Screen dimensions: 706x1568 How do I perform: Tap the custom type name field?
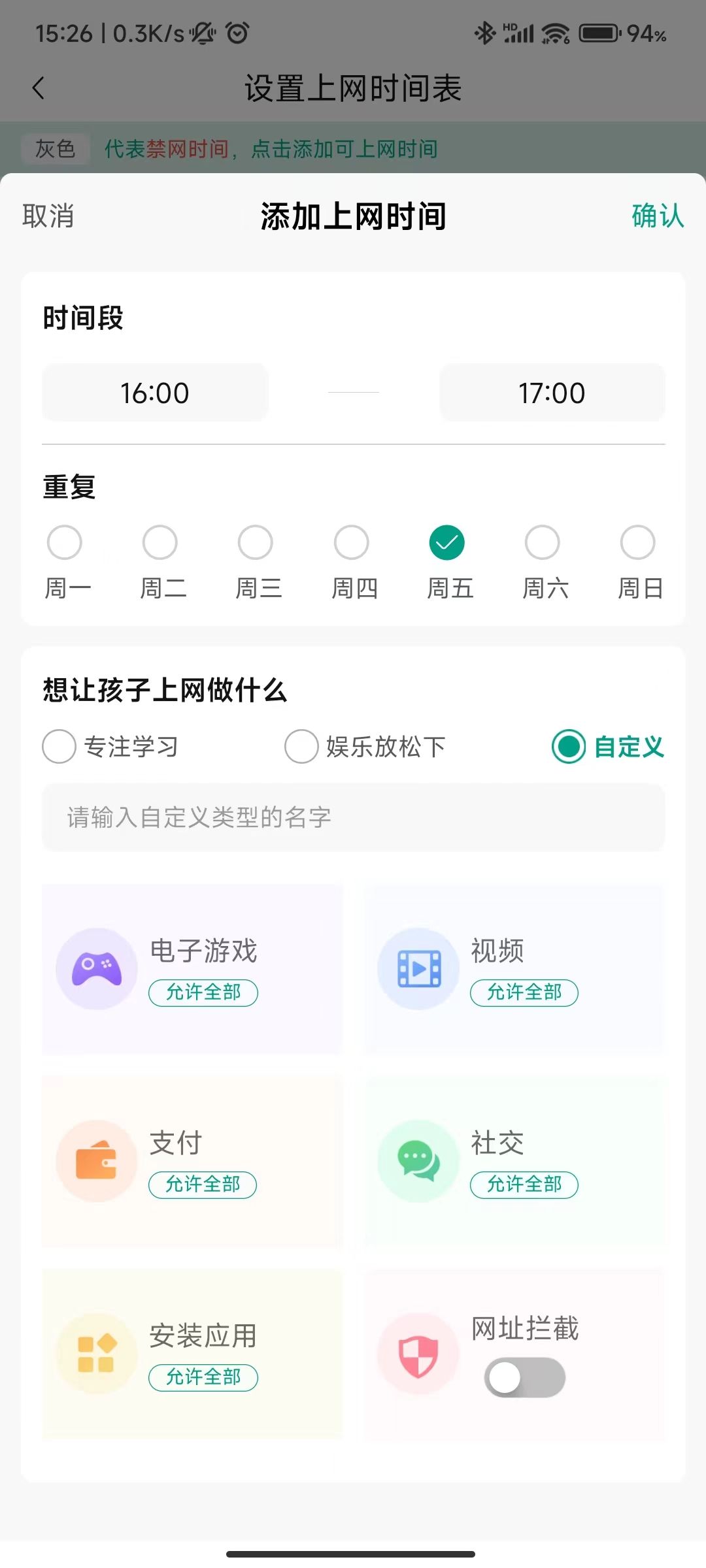354,817
